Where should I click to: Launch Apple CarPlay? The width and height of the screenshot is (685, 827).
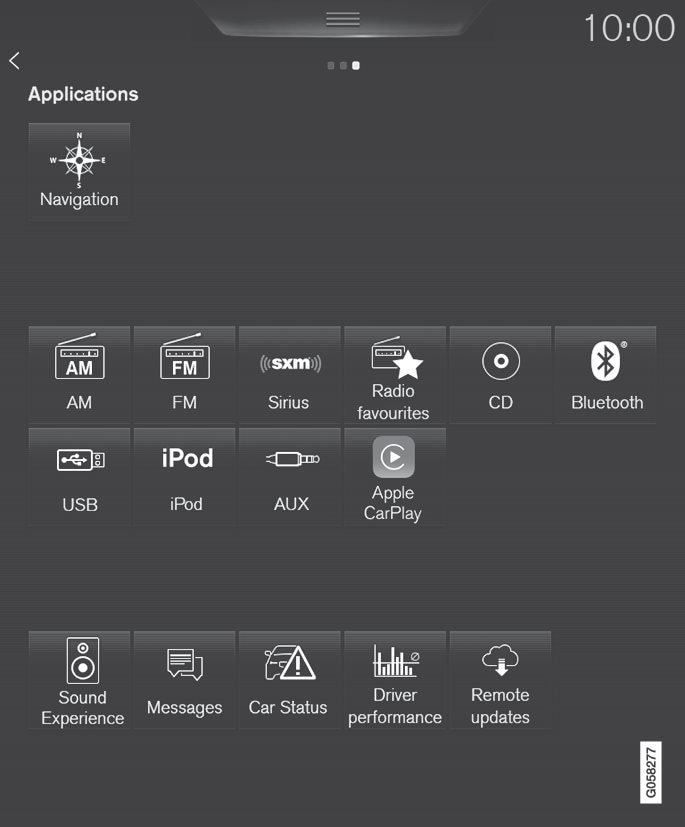394,476
